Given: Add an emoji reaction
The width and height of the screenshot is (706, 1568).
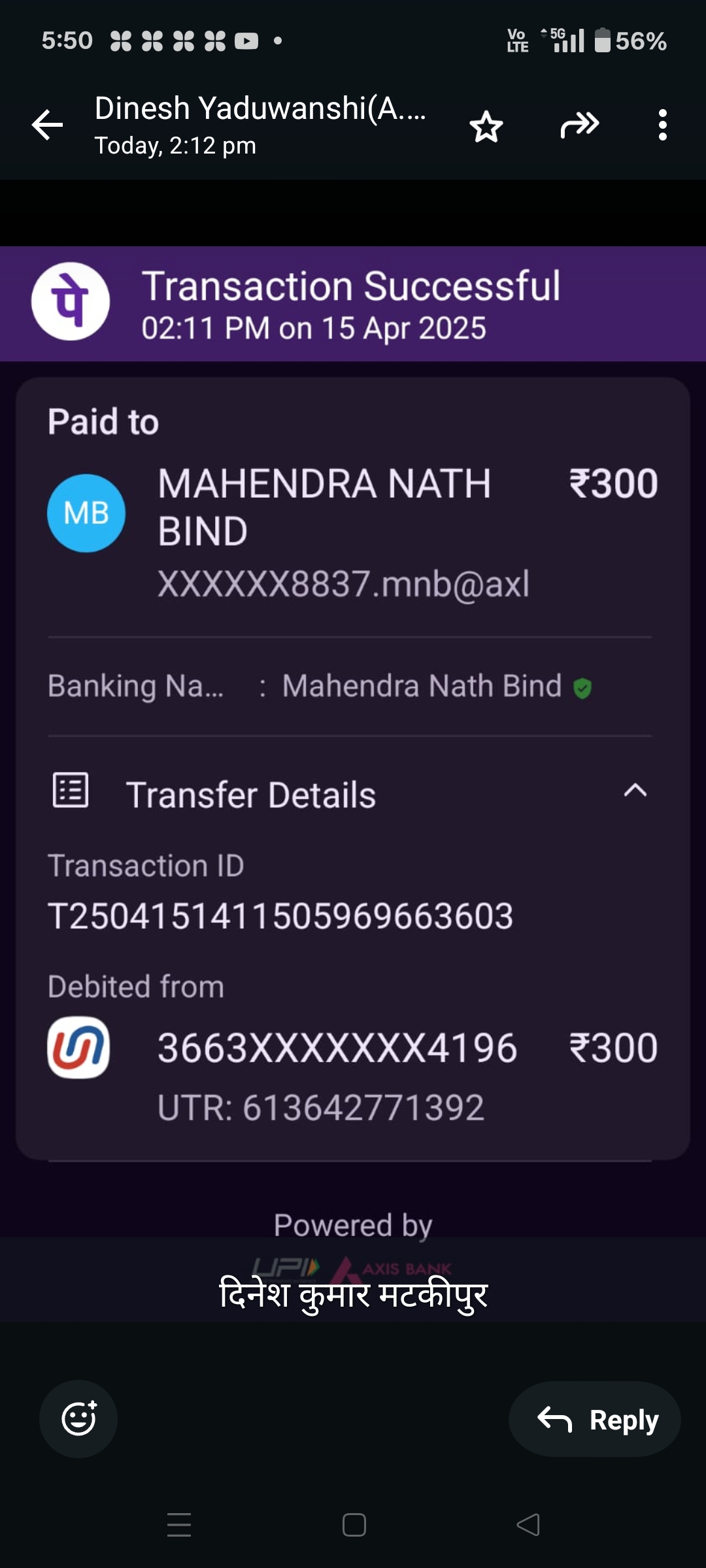Looking at the screenshot, I should coord(78,1418).
